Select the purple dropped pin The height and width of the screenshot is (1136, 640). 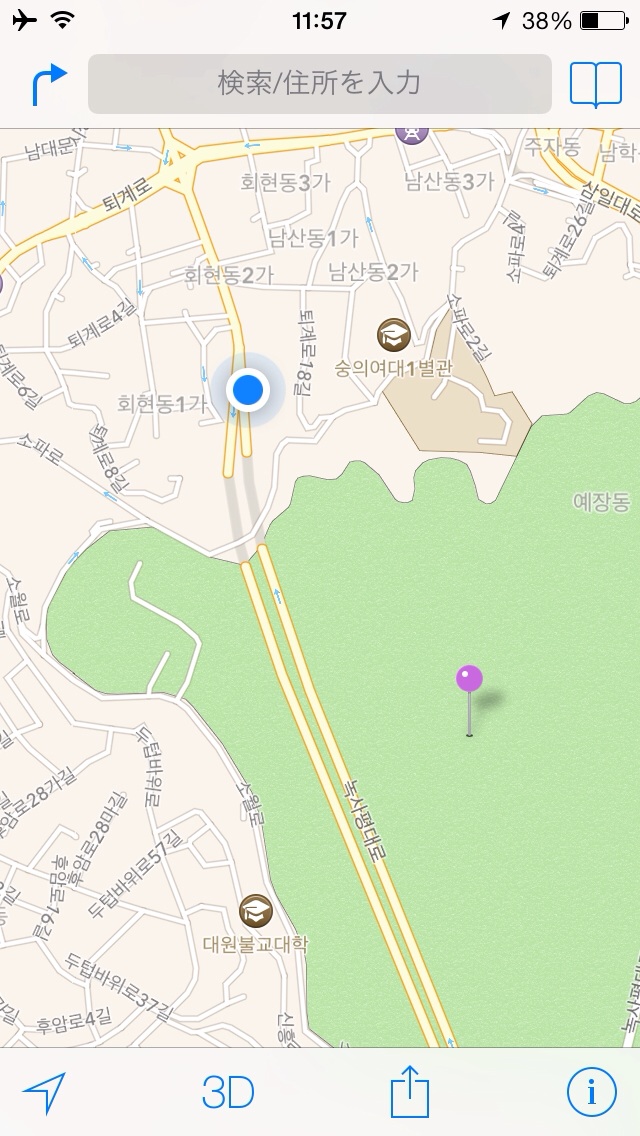(x=469, y=680)
